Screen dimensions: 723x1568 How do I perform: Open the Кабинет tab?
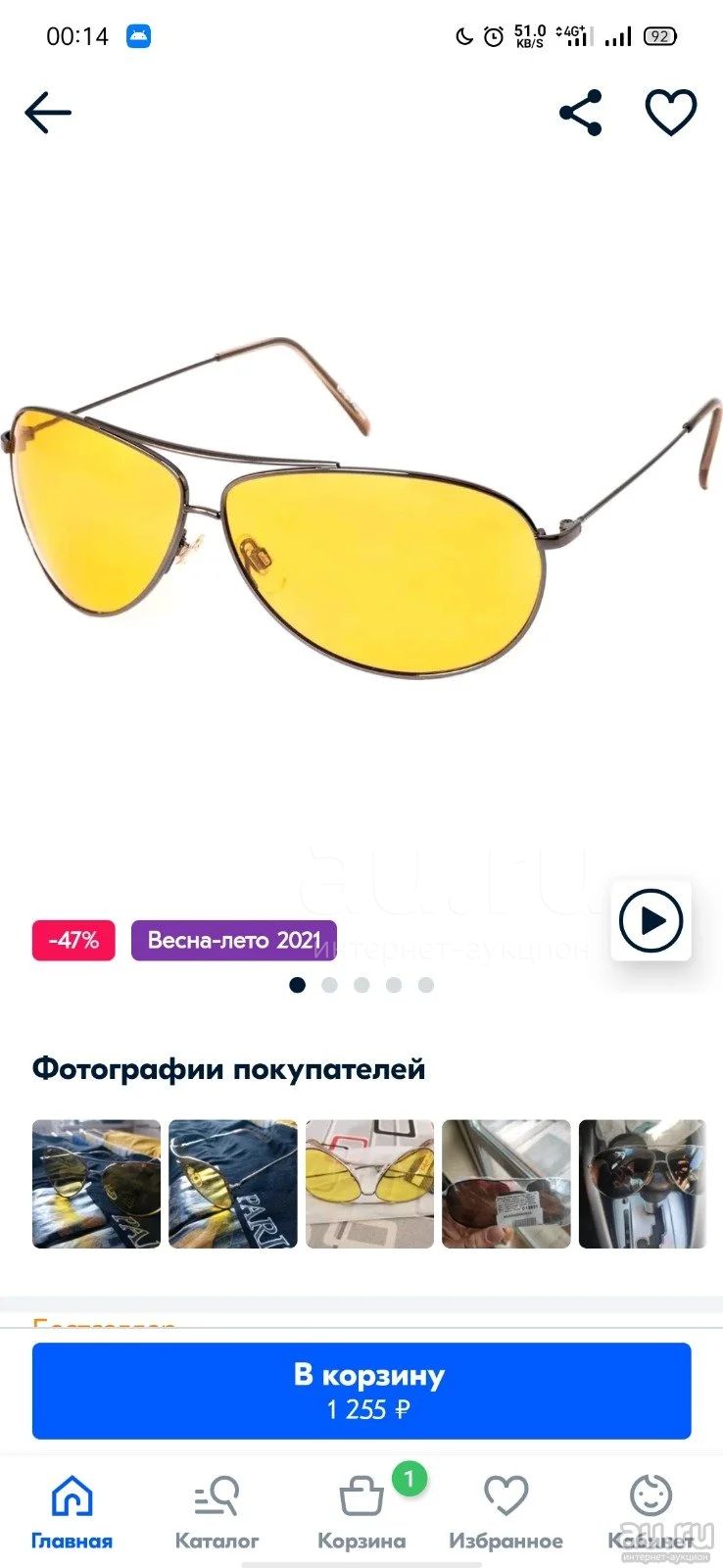[x=651, y=1512]
